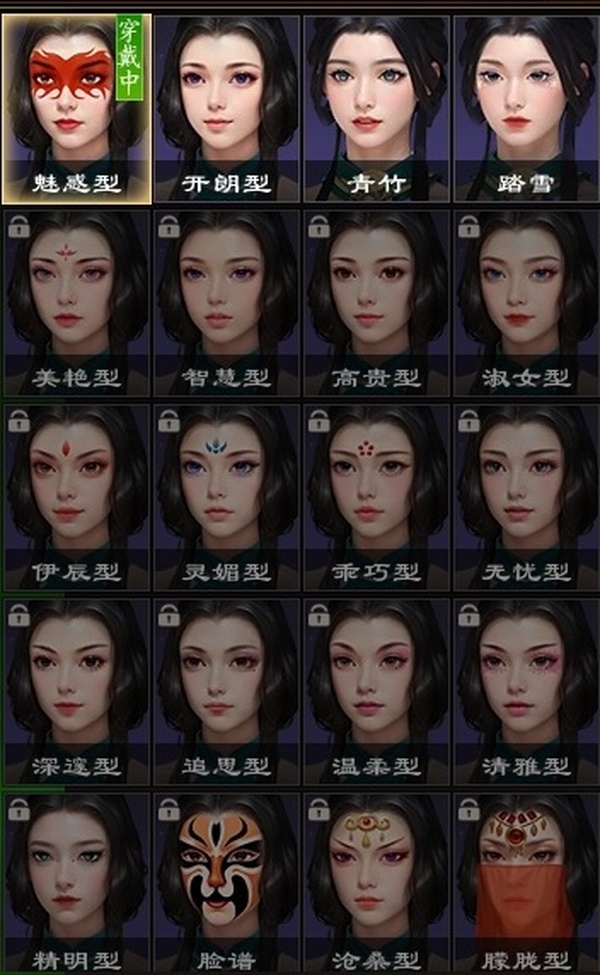Open the locked 智慧型 face
The image size is (600, 975).
(x=227, y=302)
